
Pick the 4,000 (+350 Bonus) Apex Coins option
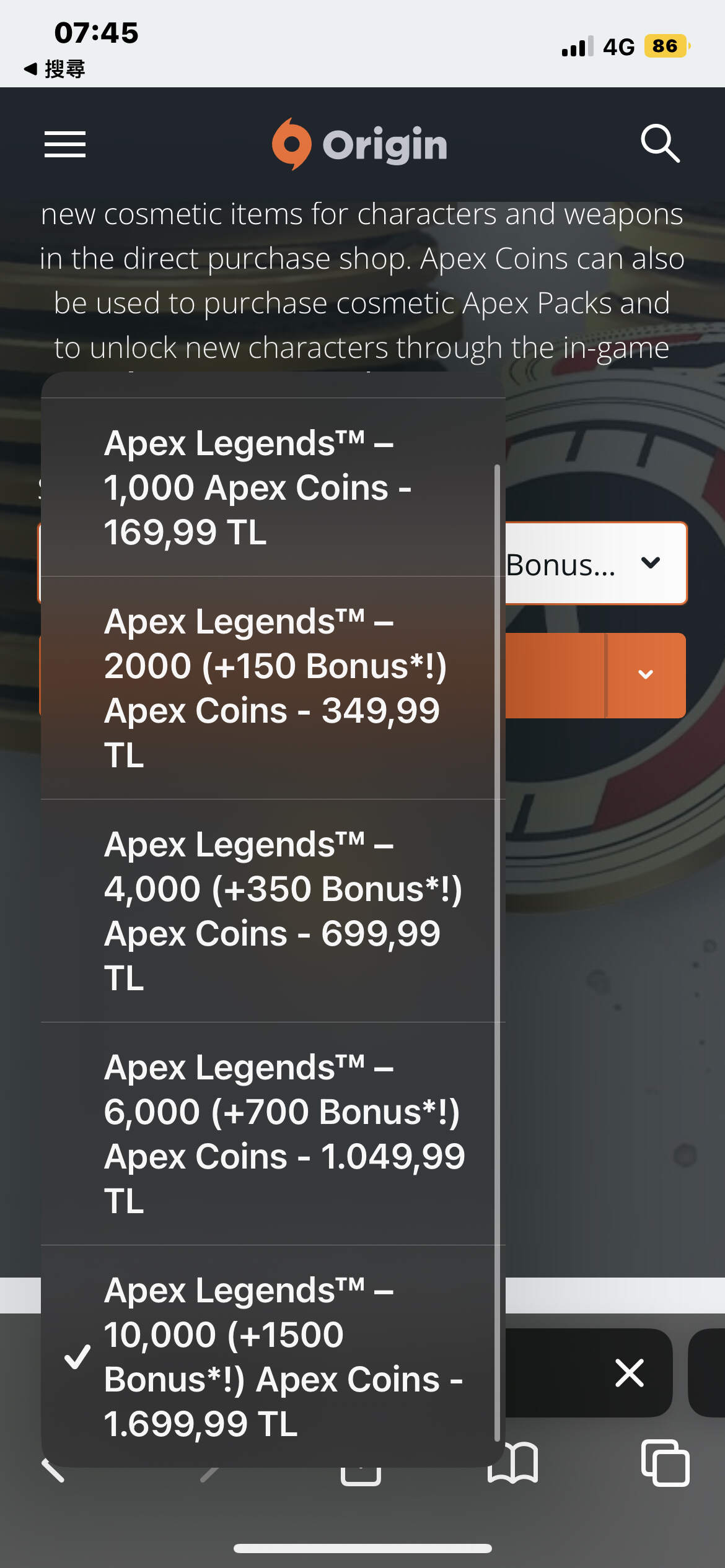pos(273,911)
